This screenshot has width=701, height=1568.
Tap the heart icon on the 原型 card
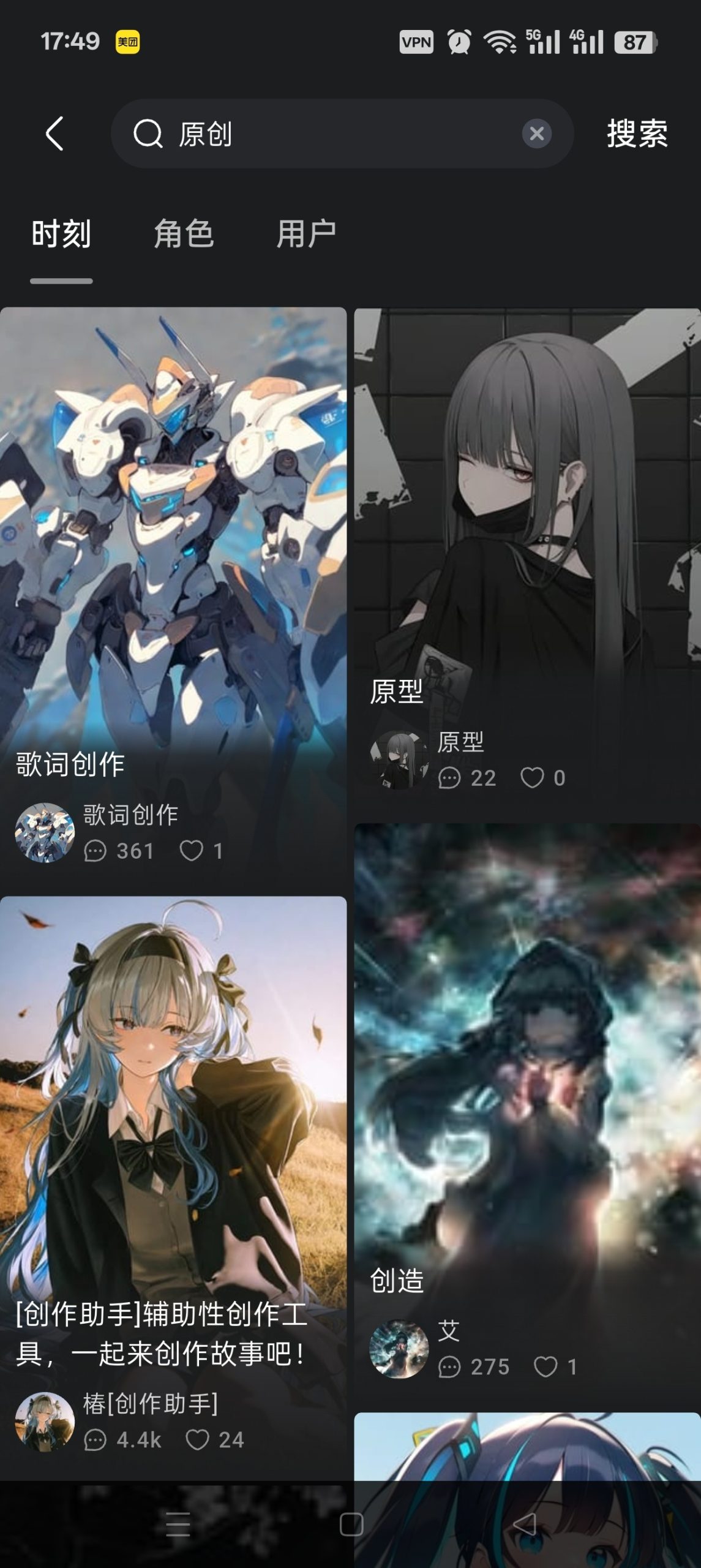click(x=533, y=777)
